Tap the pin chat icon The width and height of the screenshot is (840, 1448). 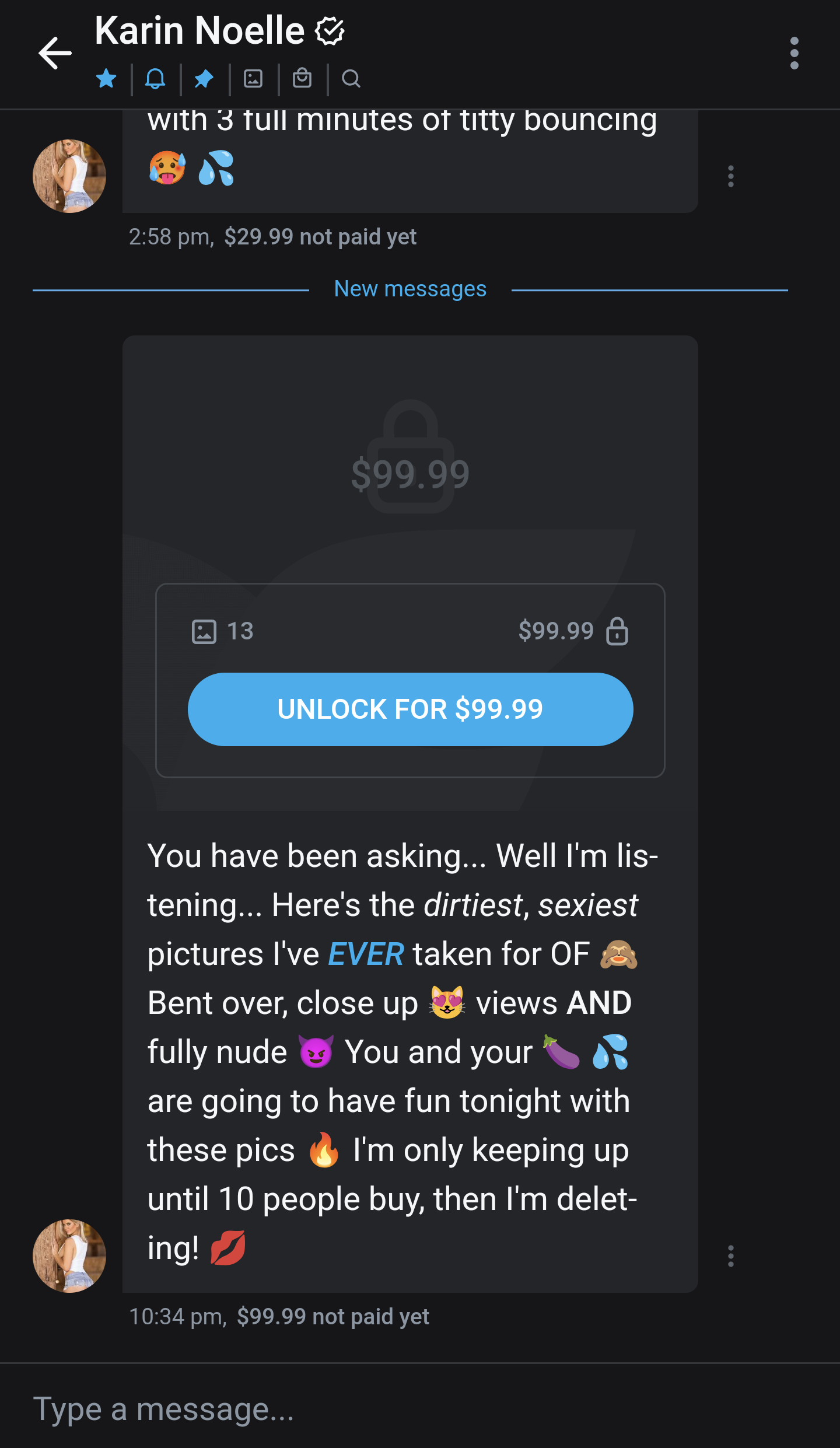pyautogui.click(x=204, y=78)
